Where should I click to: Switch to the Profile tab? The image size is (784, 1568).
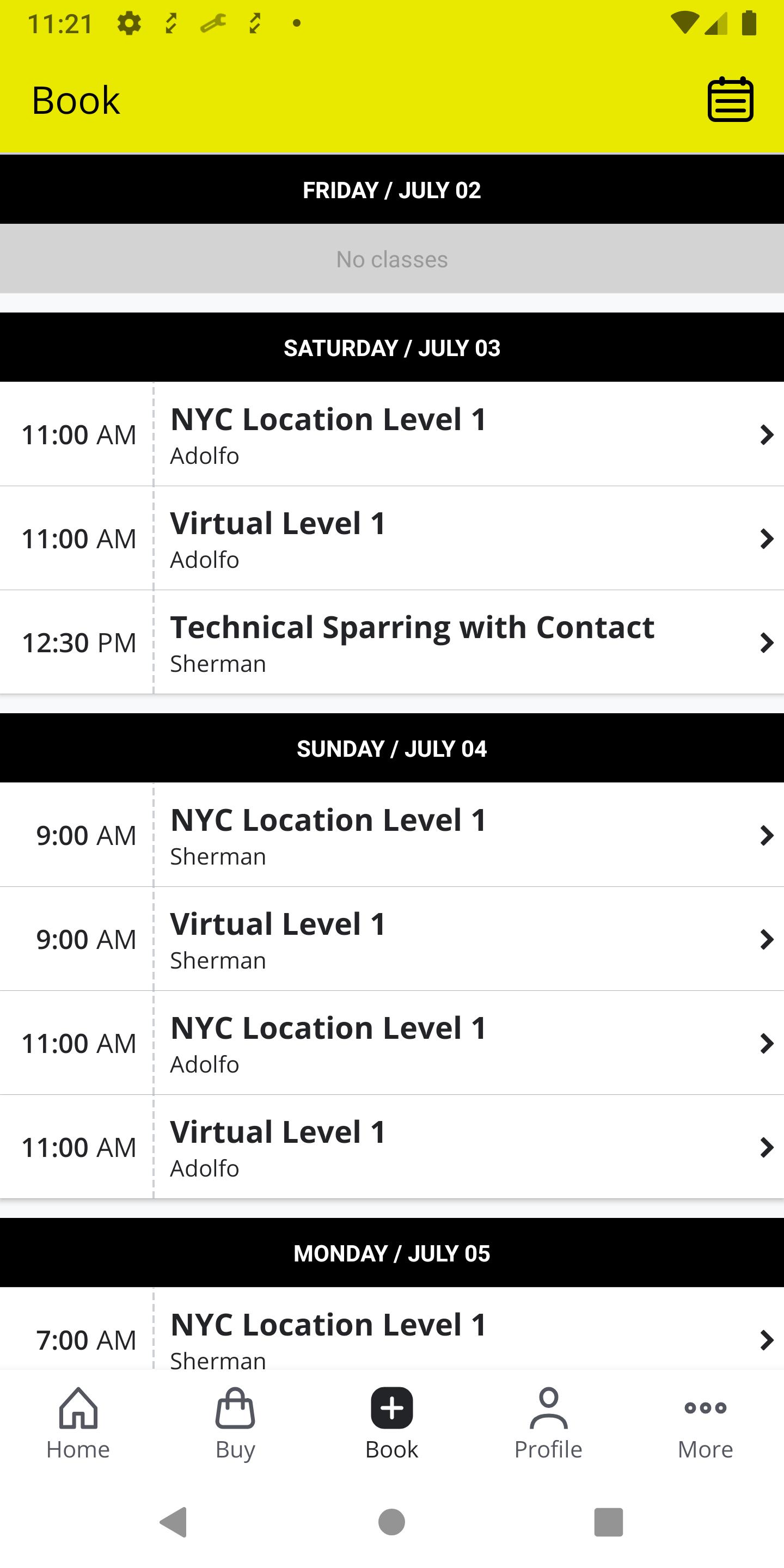coord(548,1423)
